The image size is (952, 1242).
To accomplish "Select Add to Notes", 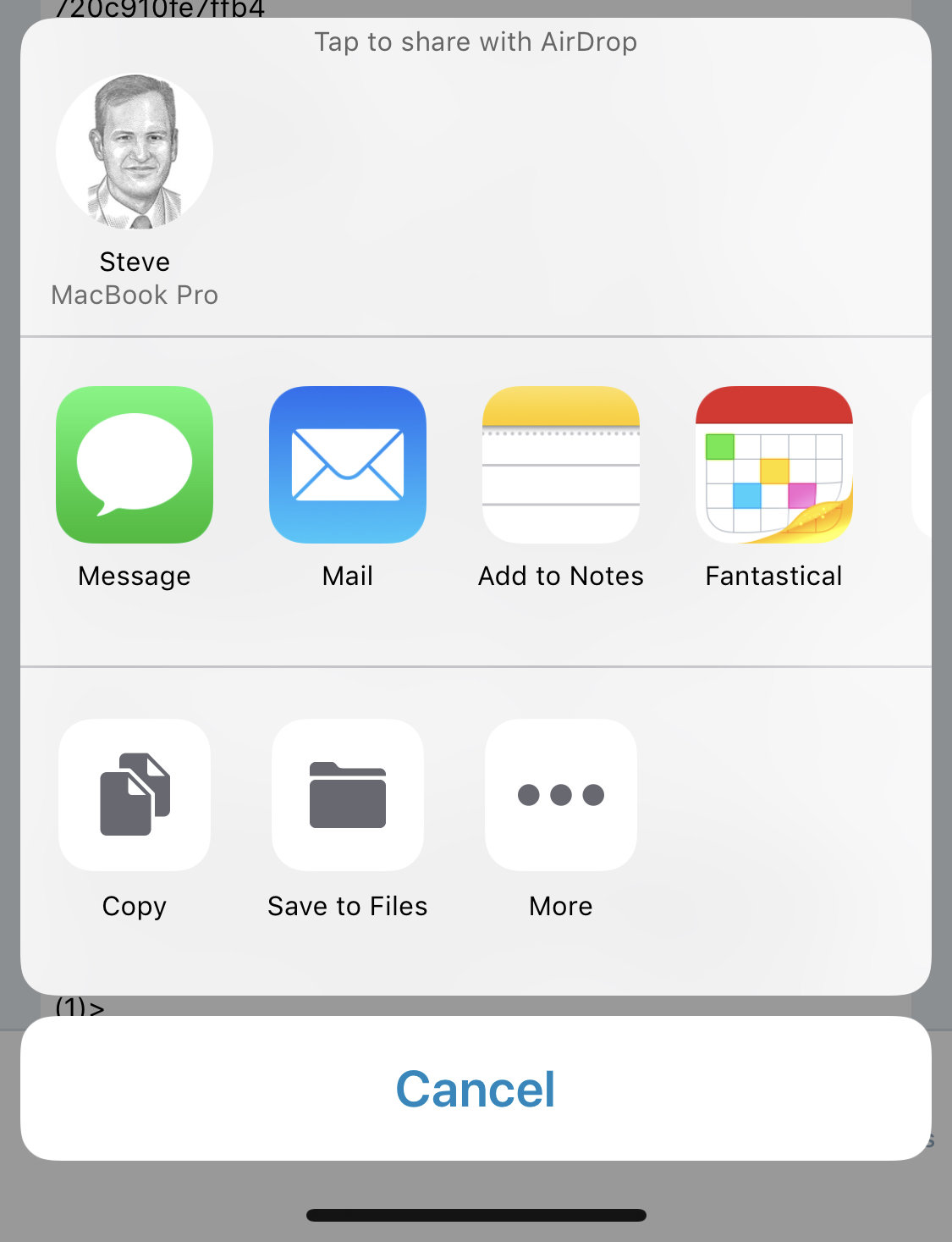I will pyautogui.click(x=561, y=465).
